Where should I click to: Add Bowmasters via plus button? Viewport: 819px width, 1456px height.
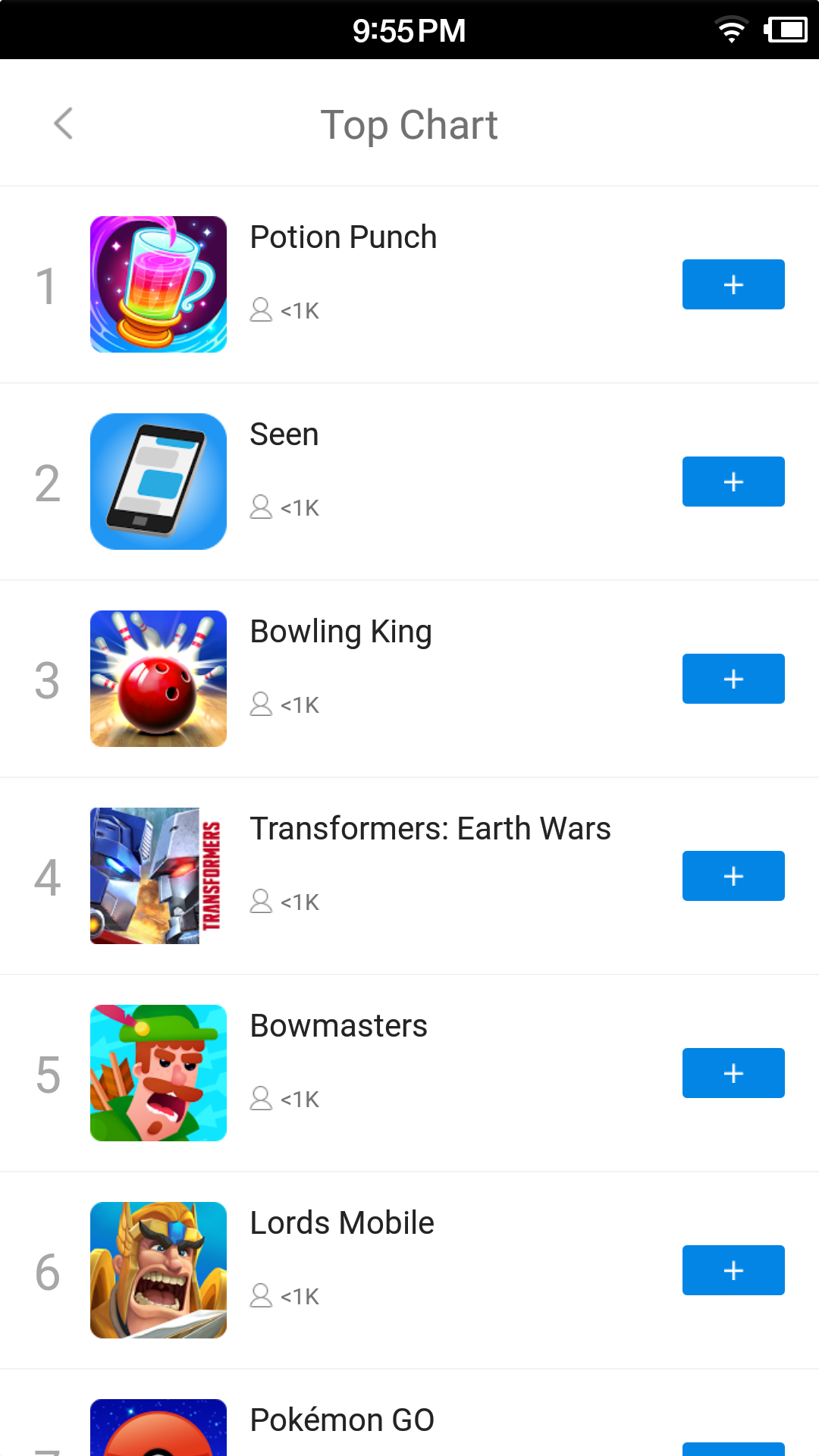733,1073
